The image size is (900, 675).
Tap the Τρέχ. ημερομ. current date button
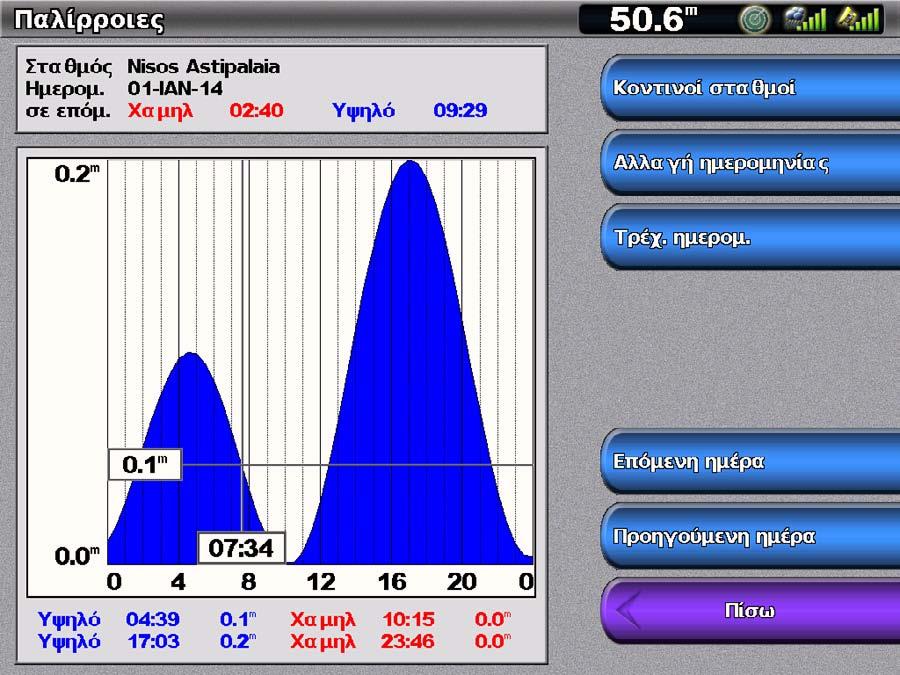coord(750,238)
